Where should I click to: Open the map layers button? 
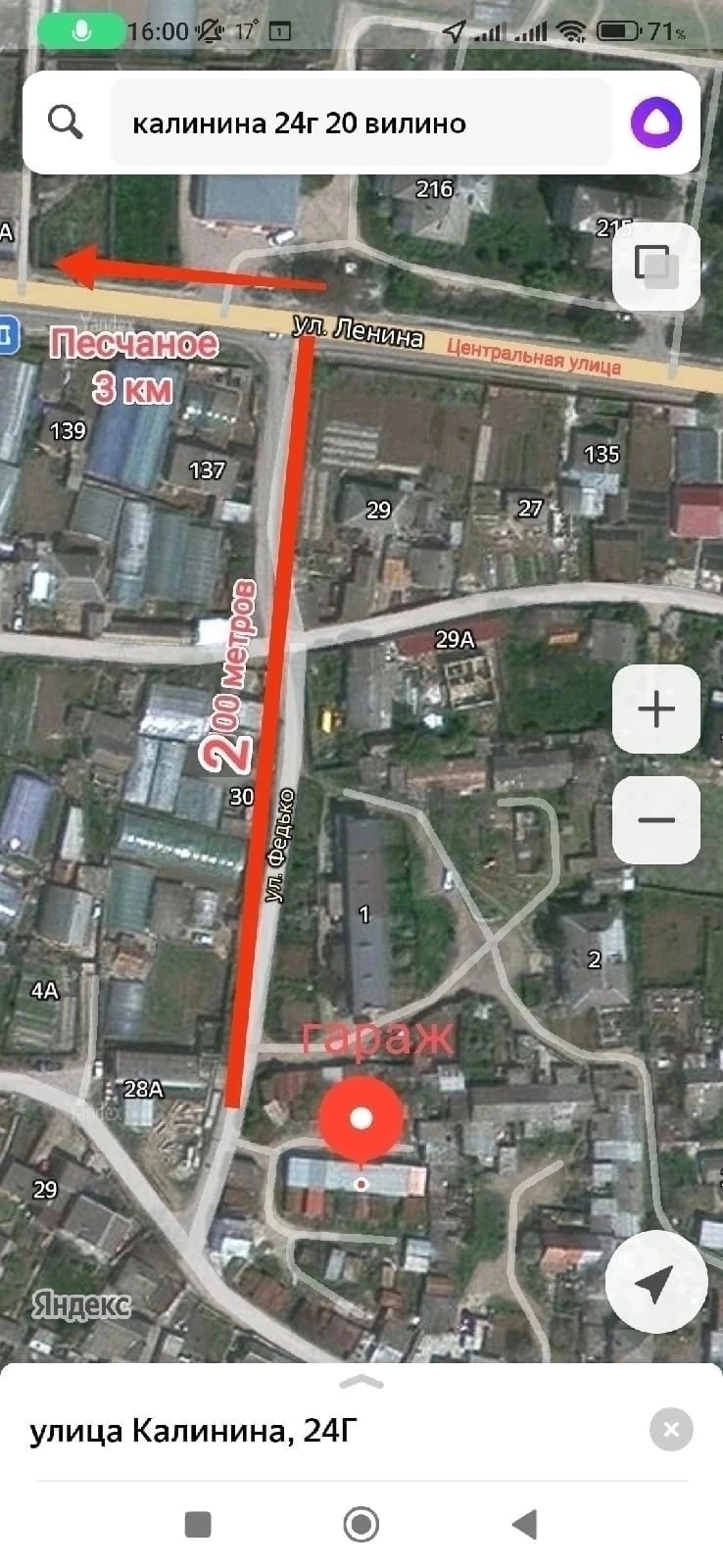(x=655, y=267)
